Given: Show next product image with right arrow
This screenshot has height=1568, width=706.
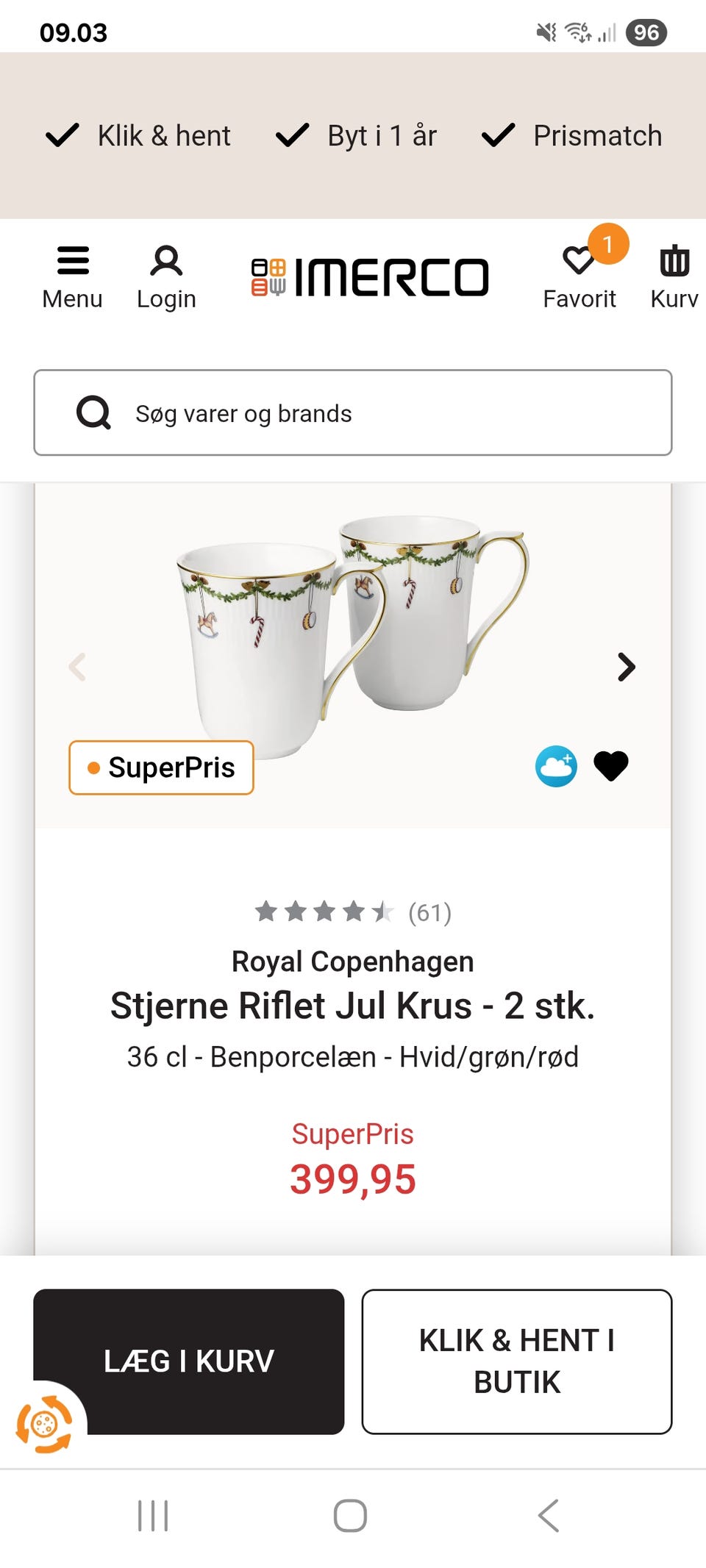Looking at the screenshot, I should coord(626,667).
